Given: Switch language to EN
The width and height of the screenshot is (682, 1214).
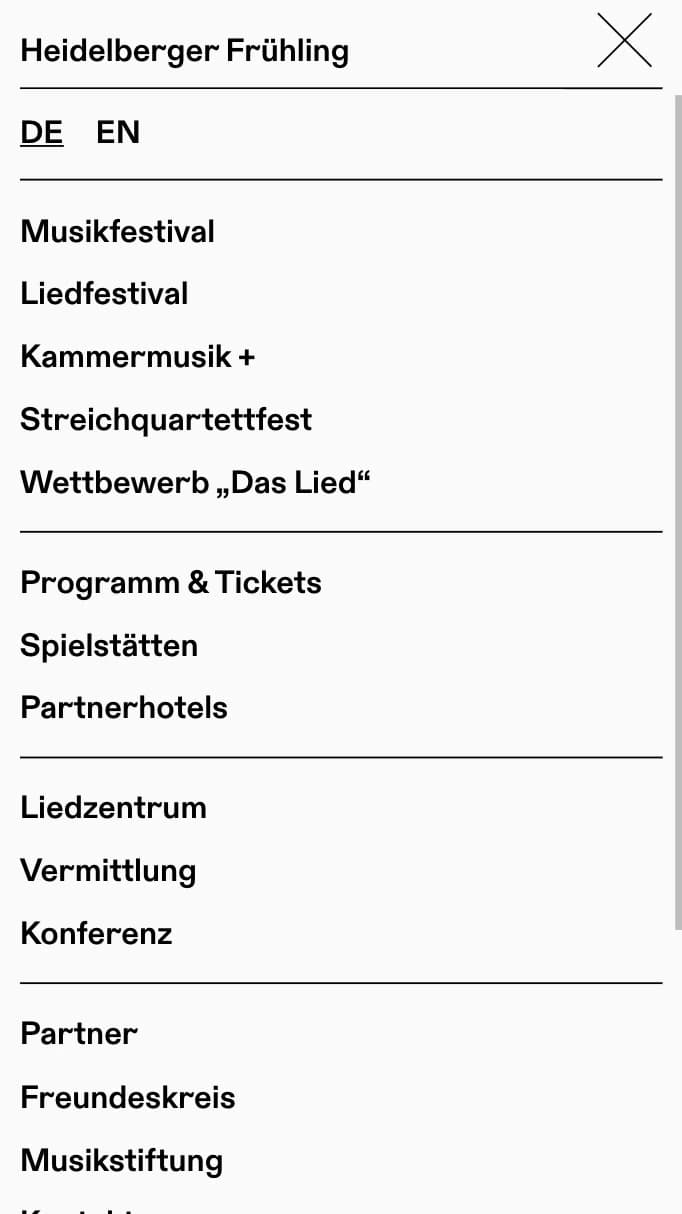Looking at the screenshot, I should click(118, 132).
